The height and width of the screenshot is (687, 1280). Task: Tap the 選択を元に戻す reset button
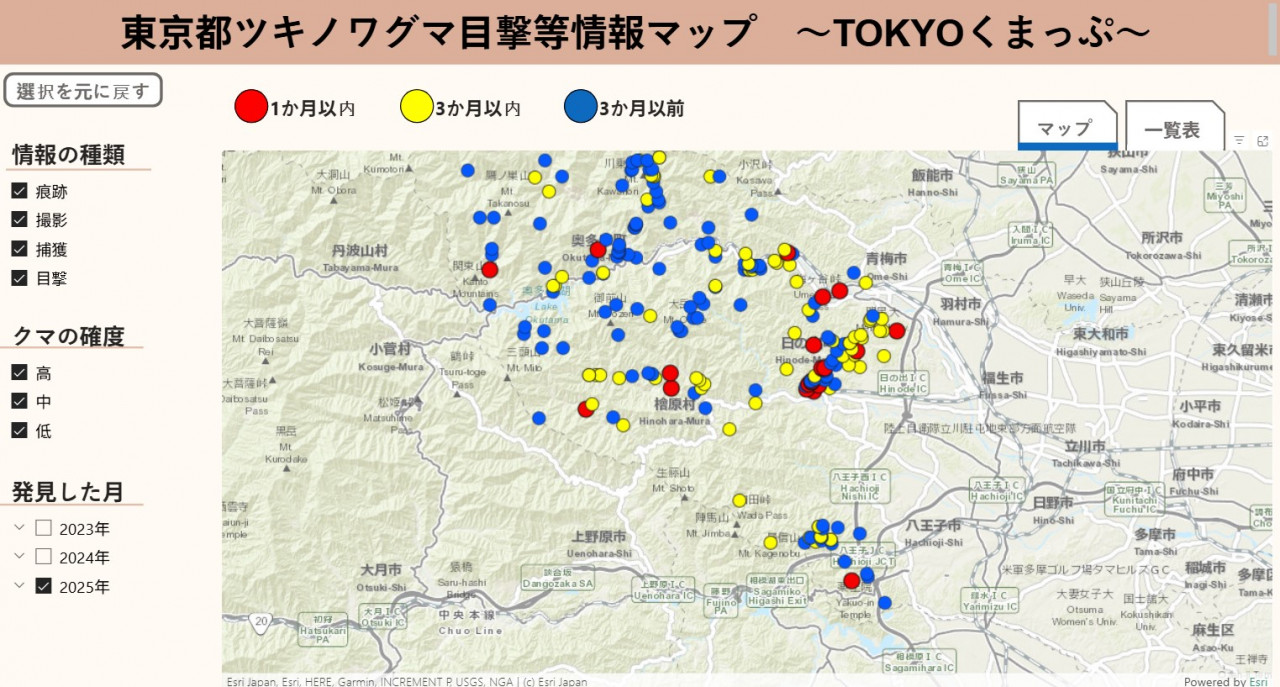click(x=83, y=91)
